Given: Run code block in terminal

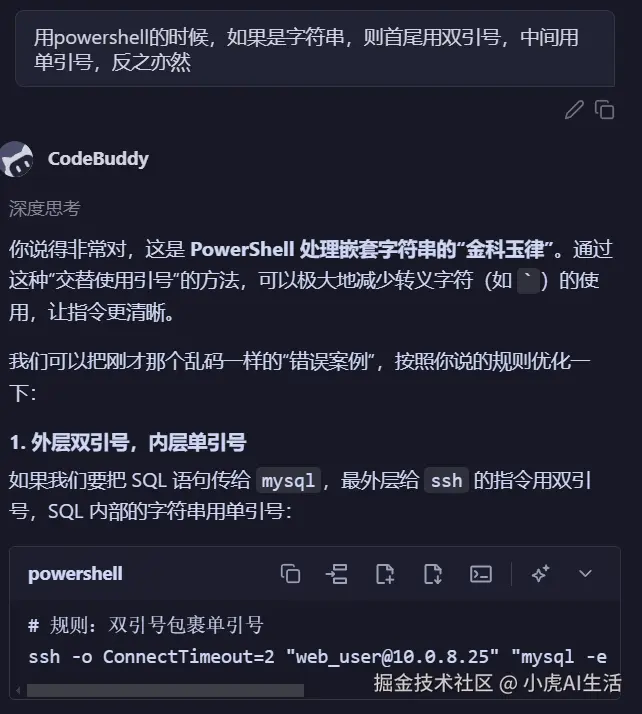Looking at the screenshot, I should pyautogui.click(x=481, y=573).
